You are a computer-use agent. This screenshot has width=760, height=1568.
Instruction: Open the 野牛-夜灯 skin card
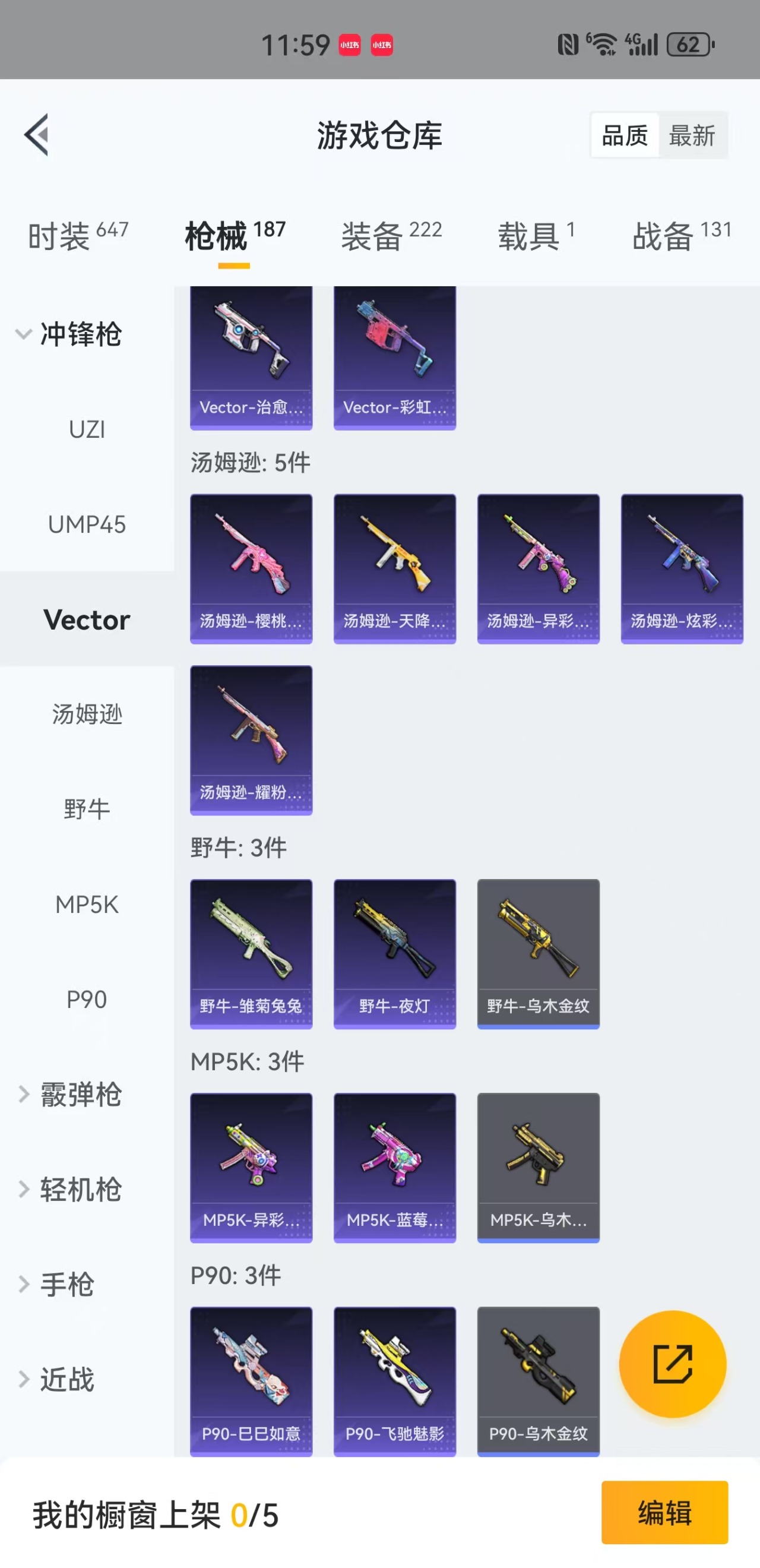point(394,953)
